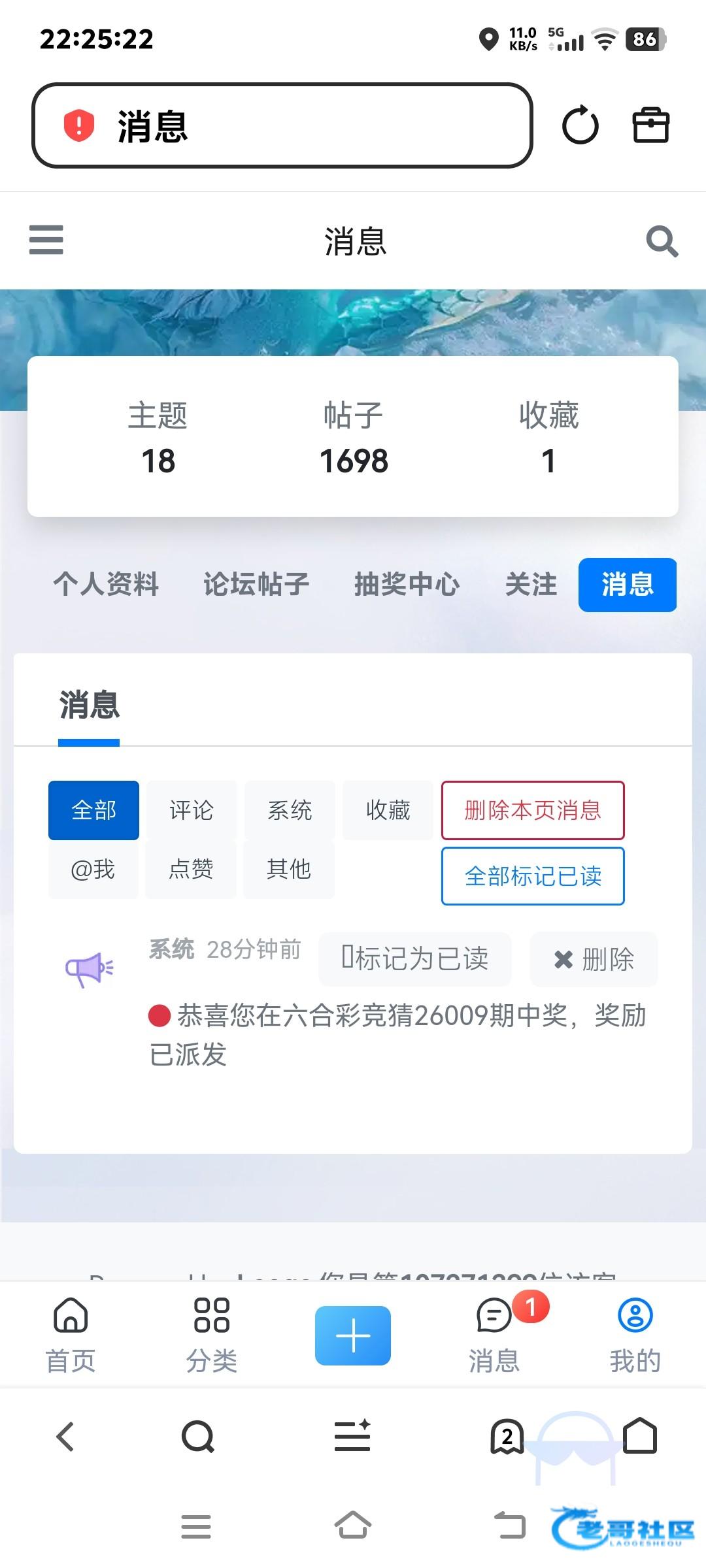Screen dimensions: 706x1568
Task: Mark all messages as read with 全部标记已读
Action: click(533, 876)
